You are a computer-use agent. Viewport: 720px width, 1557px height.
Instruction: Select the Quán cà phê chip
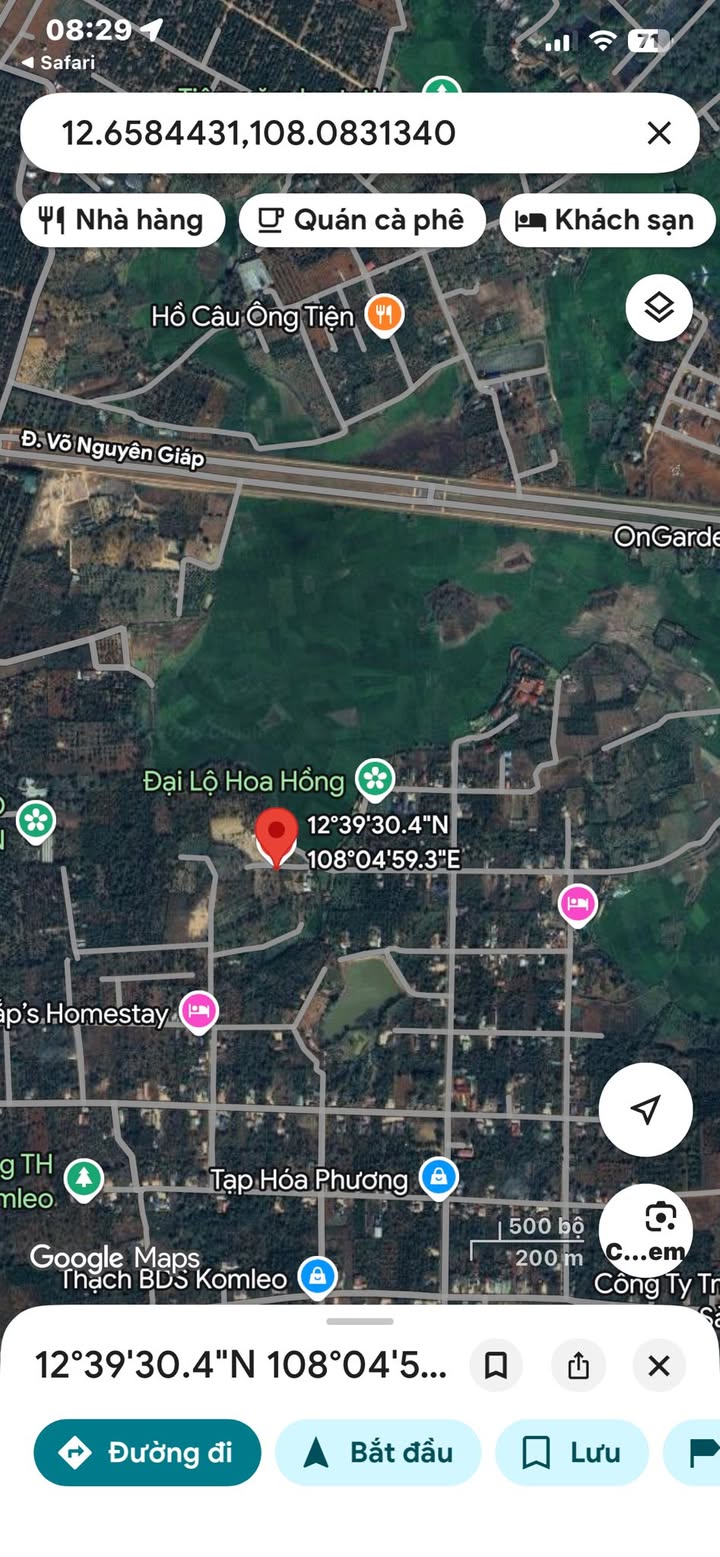pyautogui.click(x=362, y=220)
